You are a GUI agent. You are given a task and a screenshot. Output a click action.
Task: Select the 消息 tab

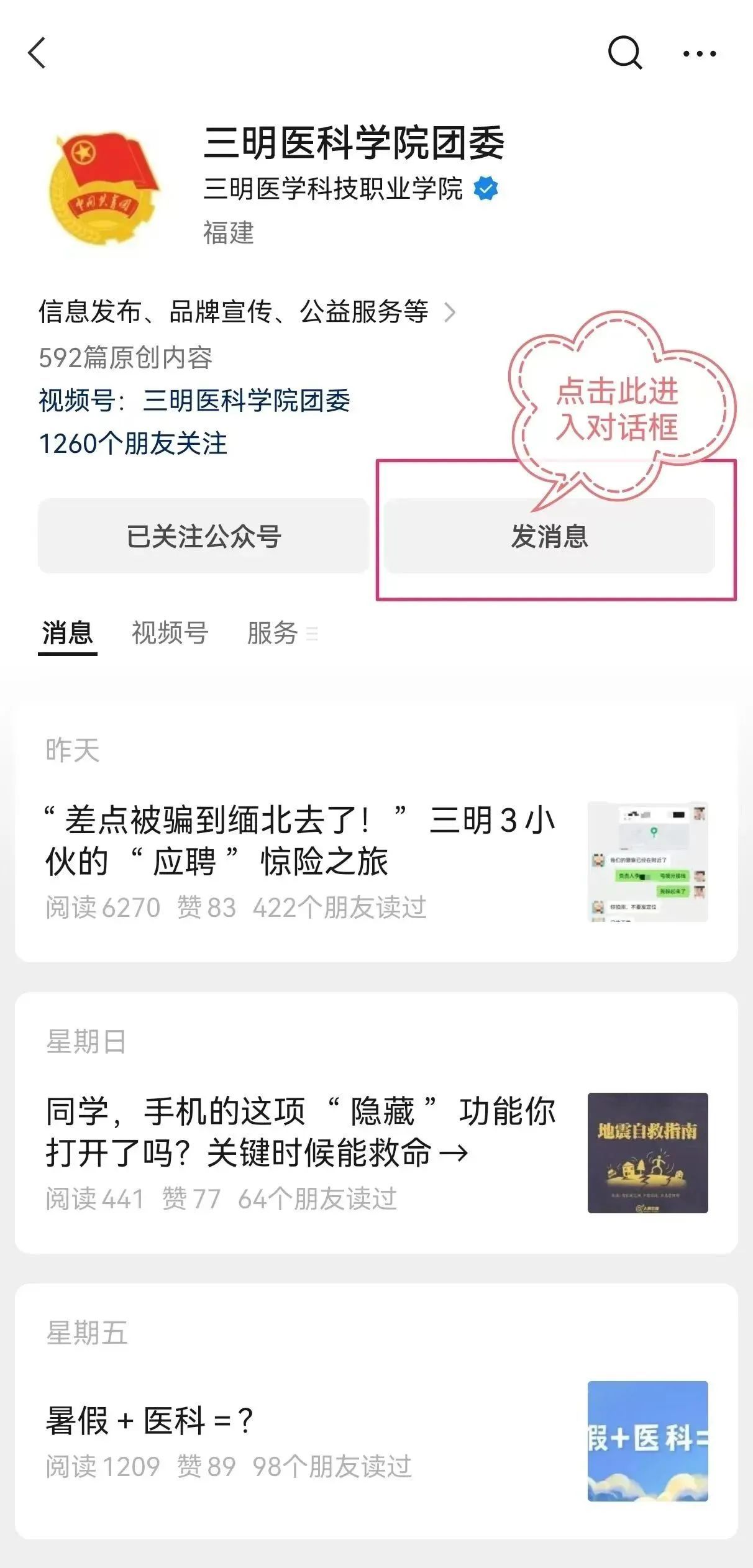point(67,634)
